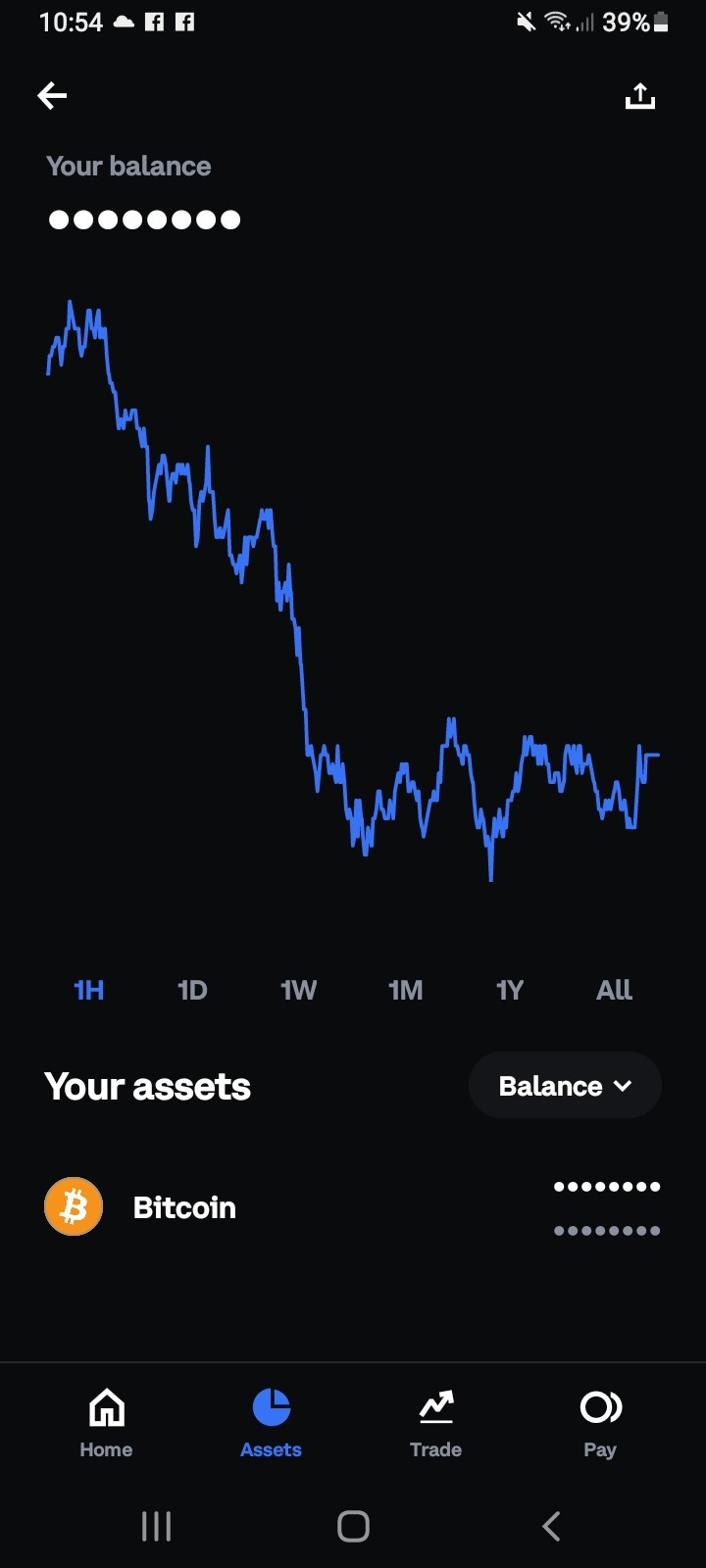The image size is (706, 1568).
Task: Tap the system back button
Action: tap(551, 1526)
